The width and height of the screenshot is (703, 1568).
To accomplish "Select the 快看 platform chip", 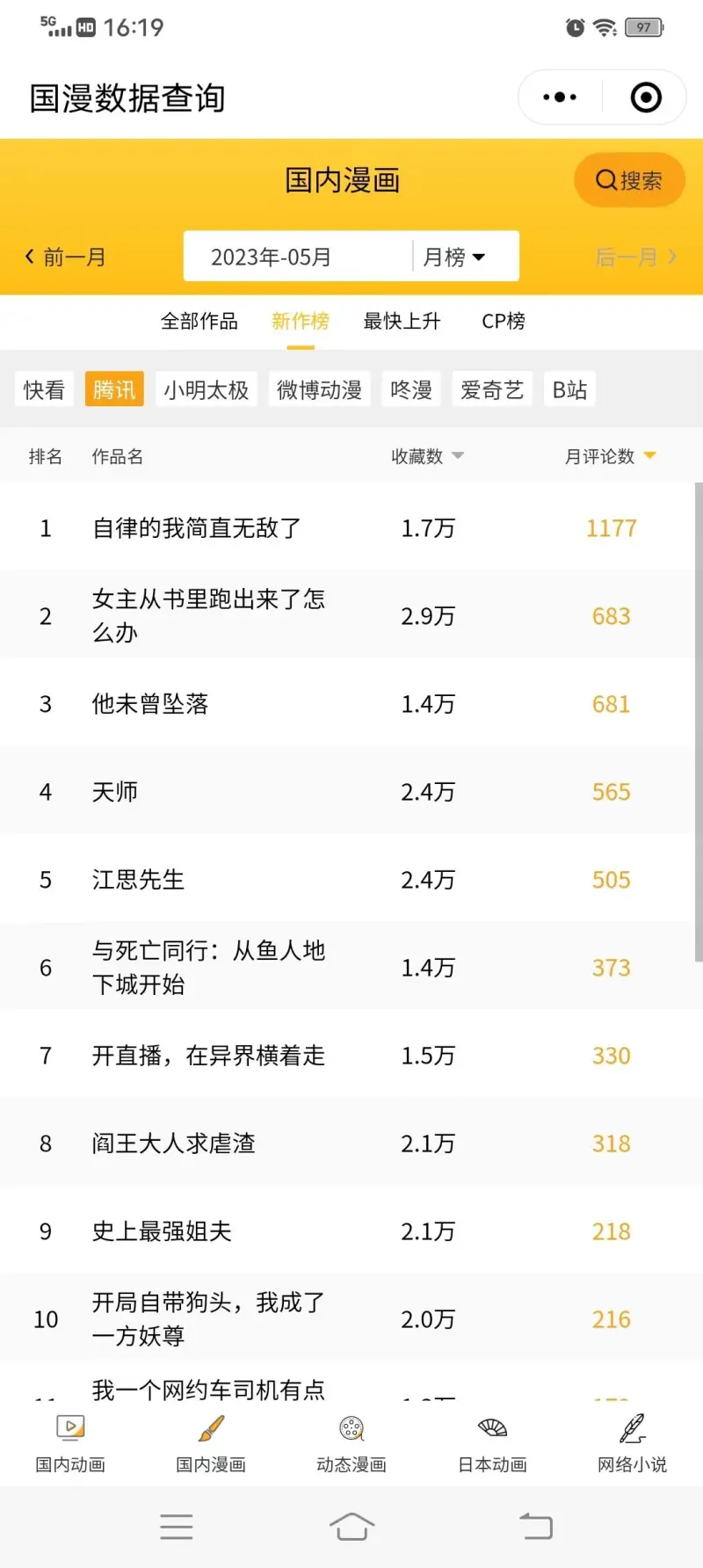I will tap(44, 389).
